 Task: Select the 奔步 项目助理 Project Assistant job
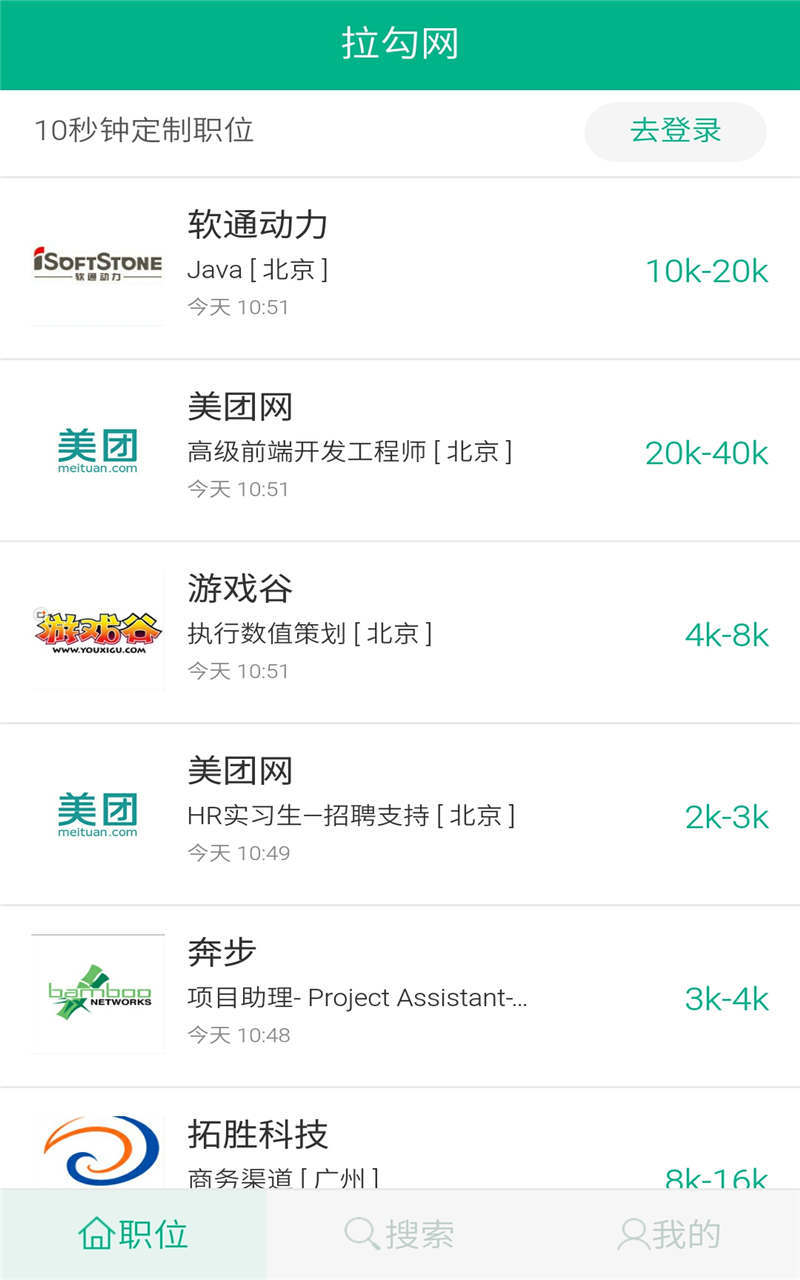400,996
